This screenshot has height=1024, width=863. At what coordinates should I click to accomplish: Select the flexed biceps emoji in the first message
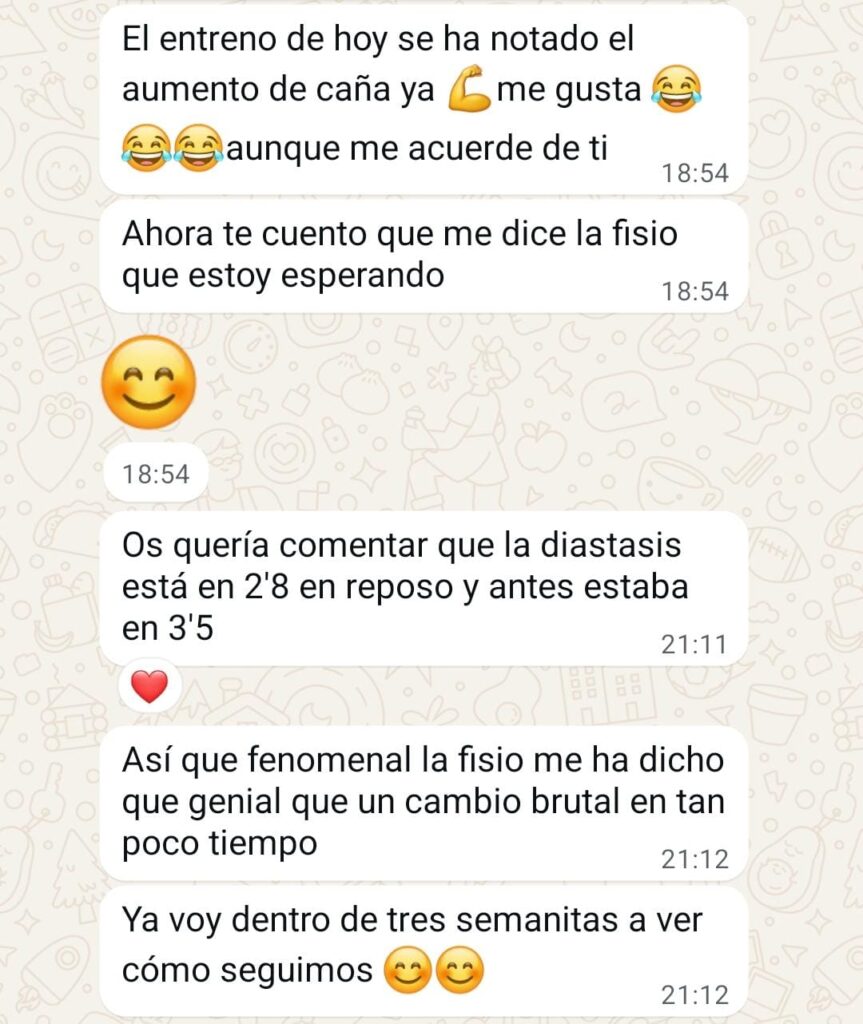(467, 90)
